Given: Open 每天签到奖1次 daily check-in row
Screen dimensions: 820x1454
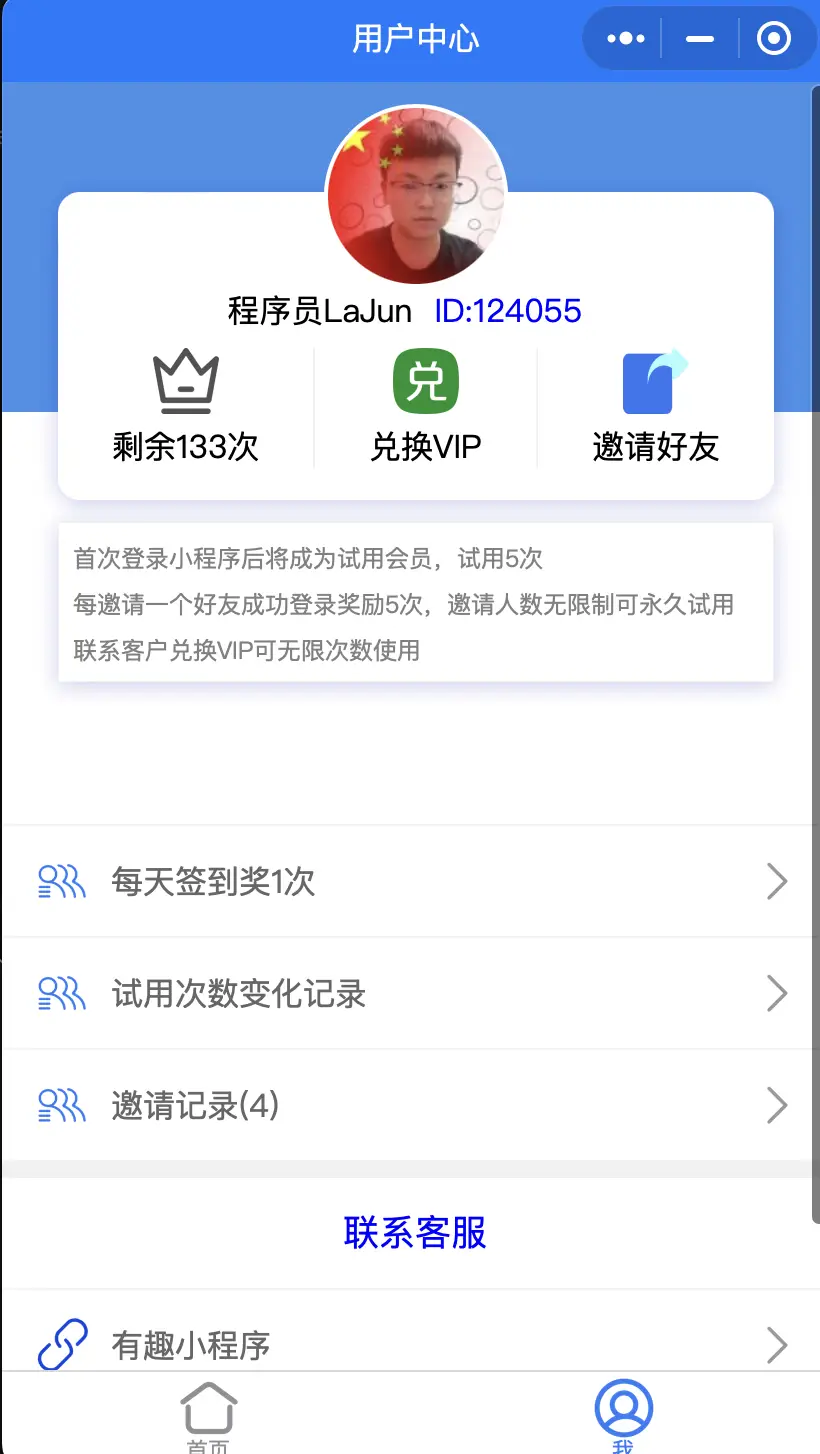Looking at the screenshot, I should click(410, 881).
